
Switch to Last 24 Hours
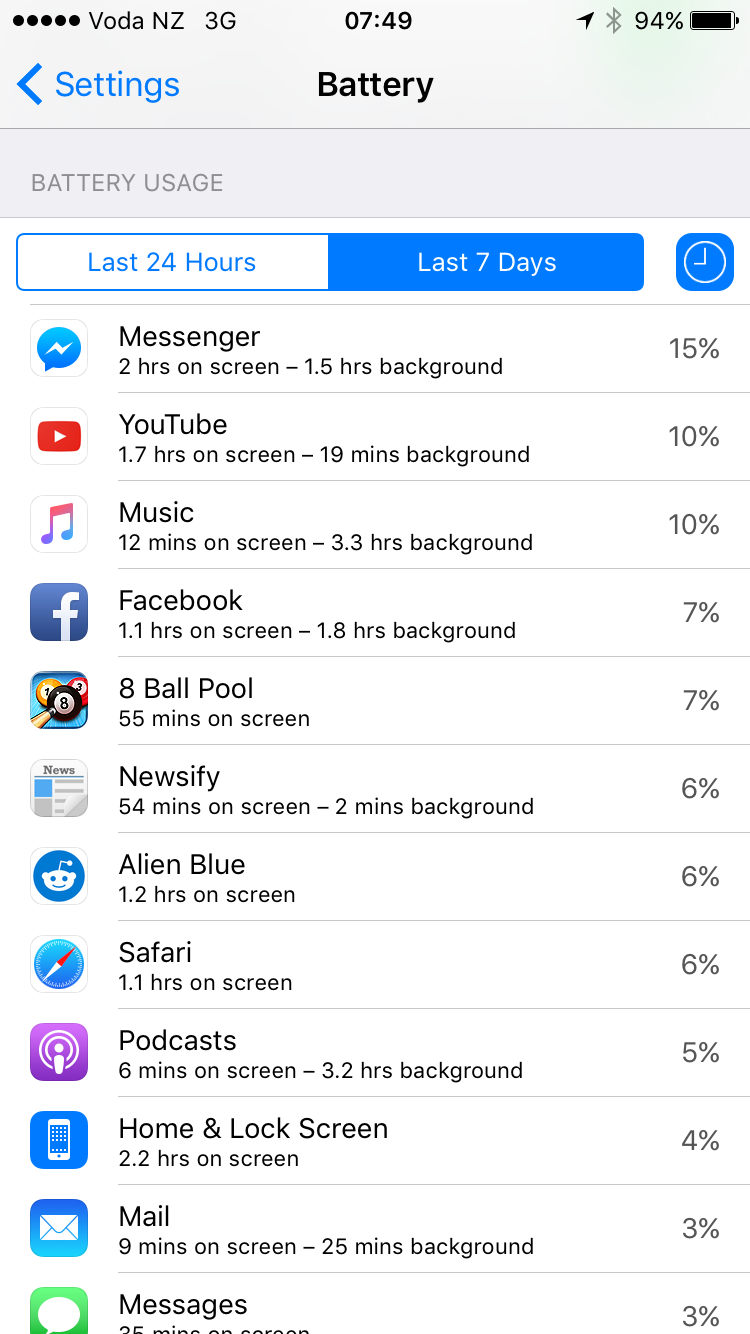(172, 262)
